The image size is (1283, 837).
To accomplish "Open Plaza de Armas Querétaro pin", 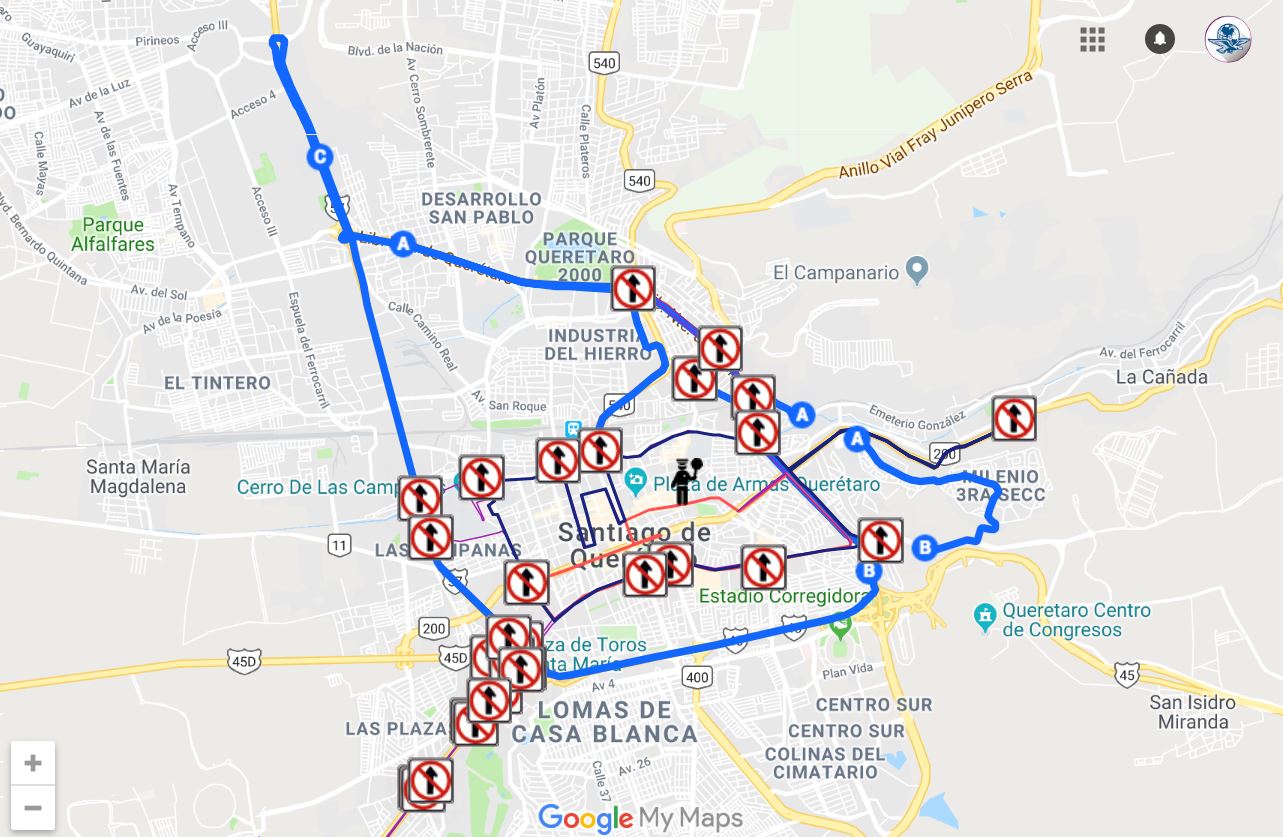I will (x=635, y=483).
